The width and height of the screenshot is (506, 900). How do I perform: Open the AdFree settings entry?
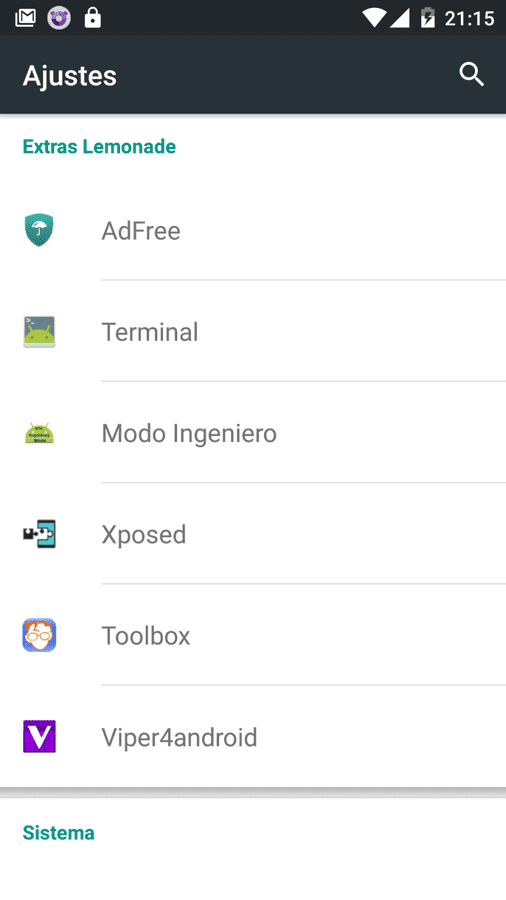coord(253,230)
